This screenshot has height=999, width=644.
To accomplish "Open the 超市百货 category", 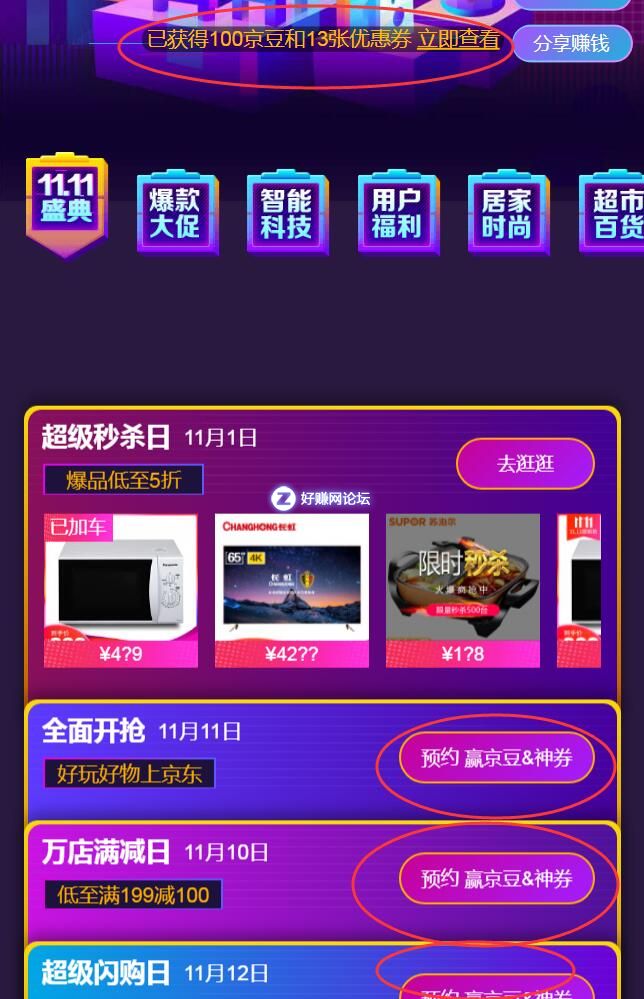I will (612, 212).
